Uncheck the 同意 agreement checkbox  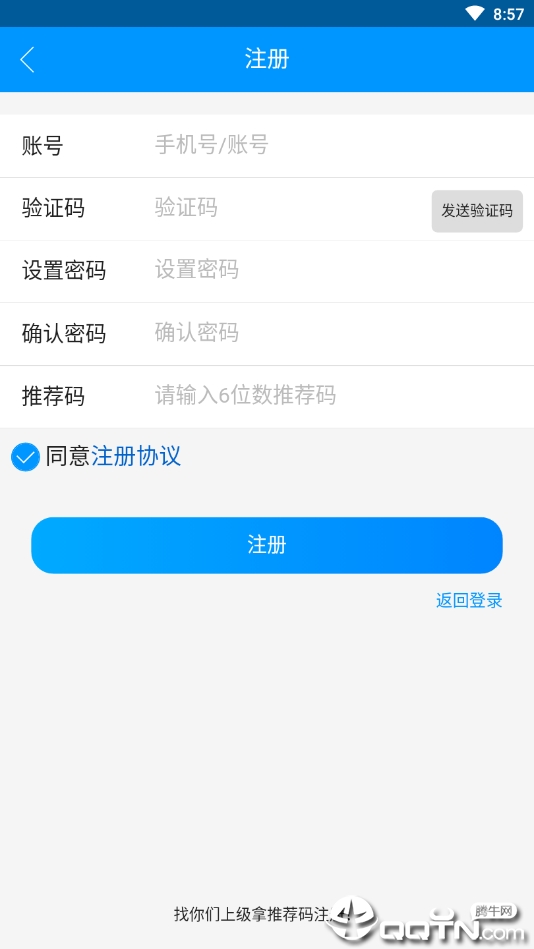point(25,457)
